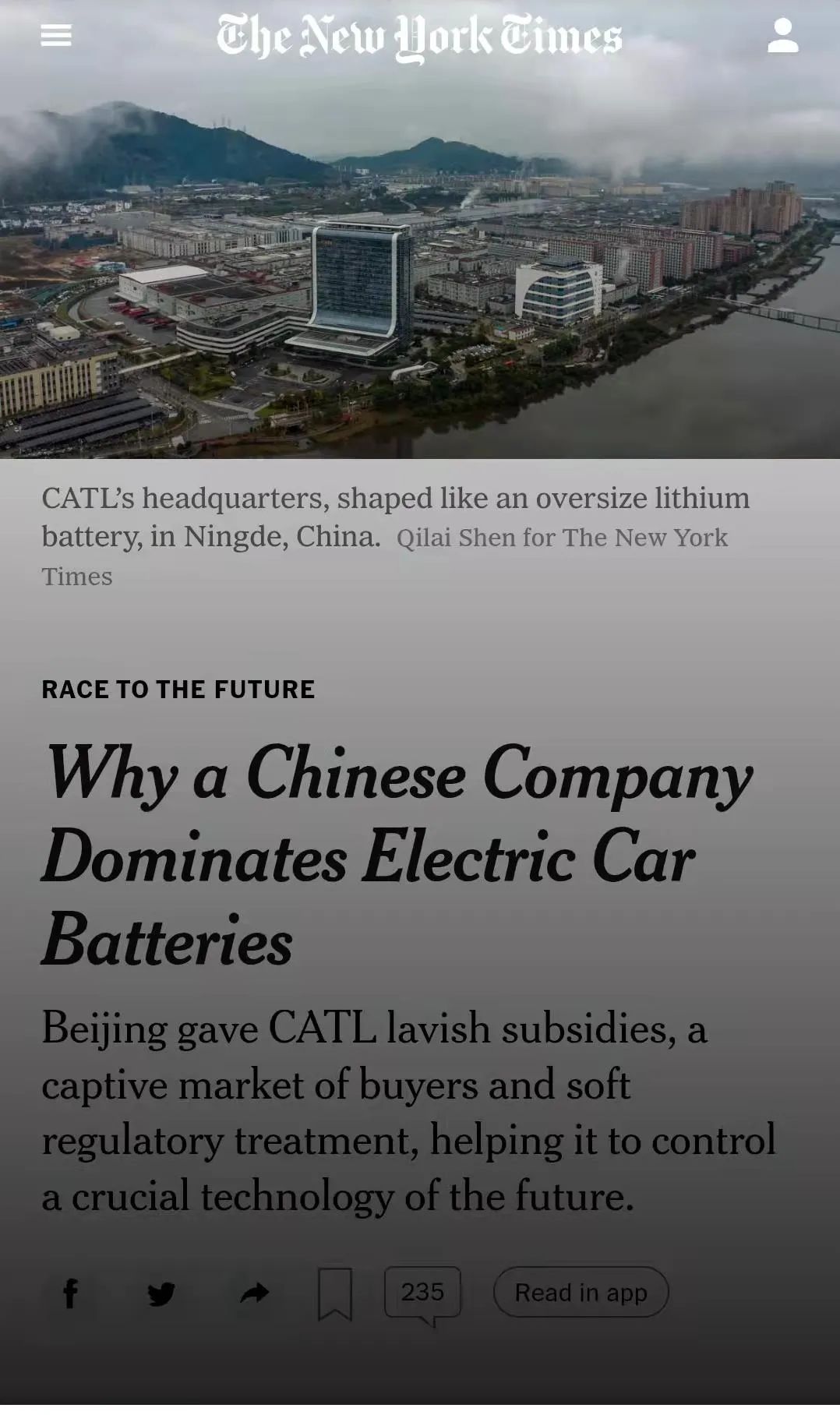View the 235 comments
840x1415 pixels.
coord(422,1293)
